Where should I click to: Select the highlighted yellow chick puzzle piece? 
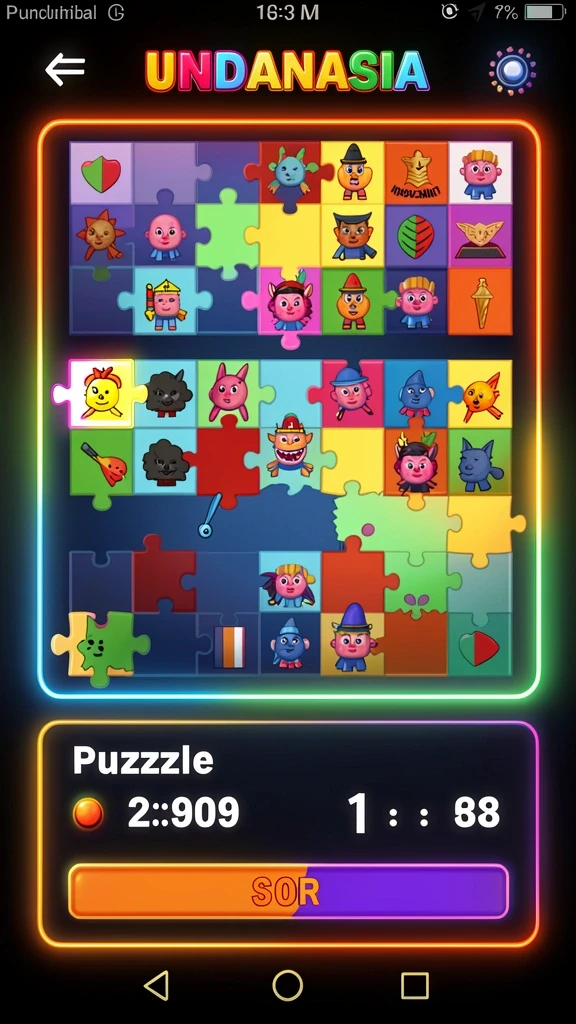pyautogui.click(x=101, y=394)
